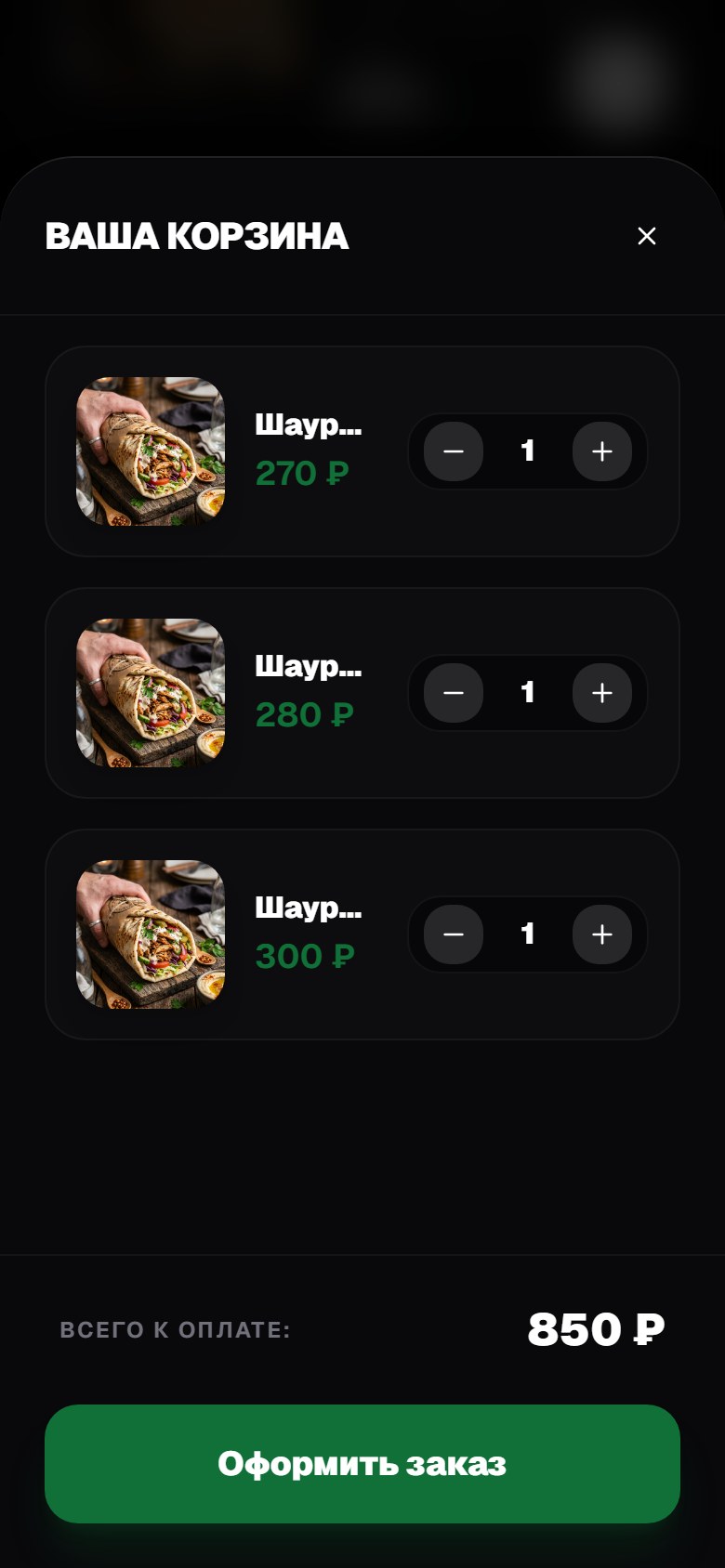Close the cart with the X icon
The image size is (725, 1568).
[647, 236]
